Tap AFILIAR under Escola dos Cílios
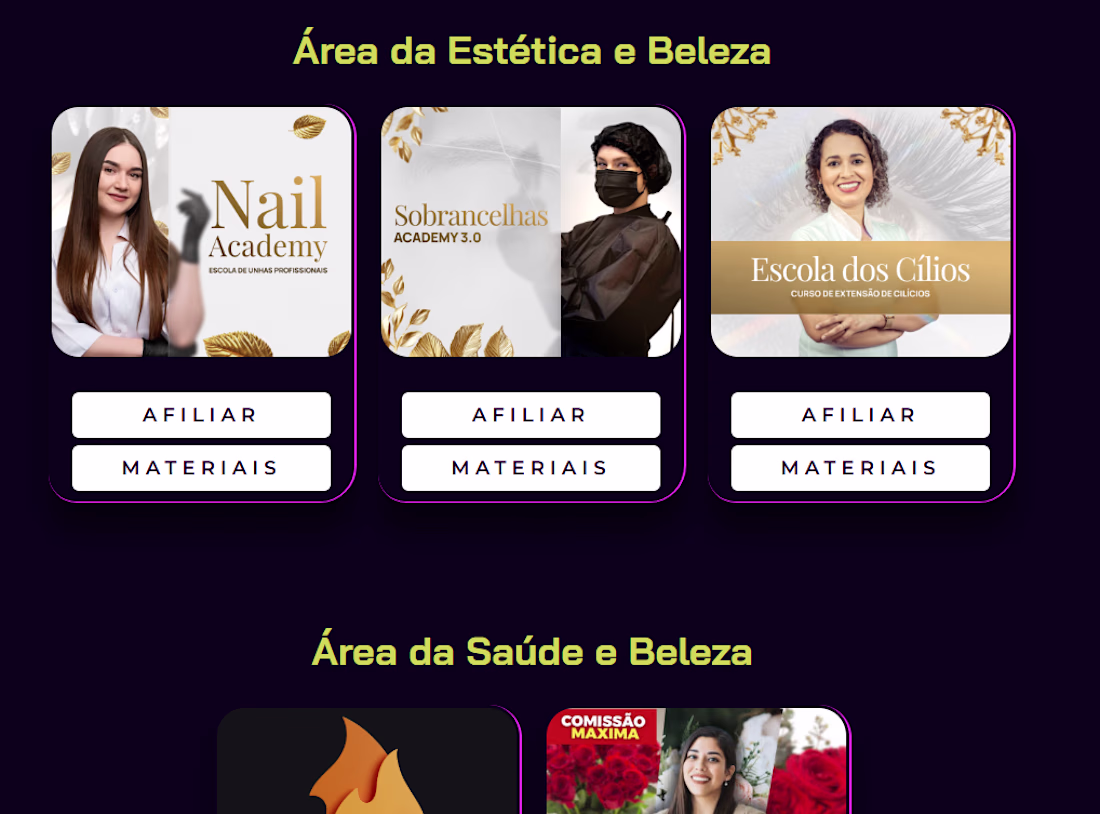This screenshot has height=814, width=1100. pos(860,415)
